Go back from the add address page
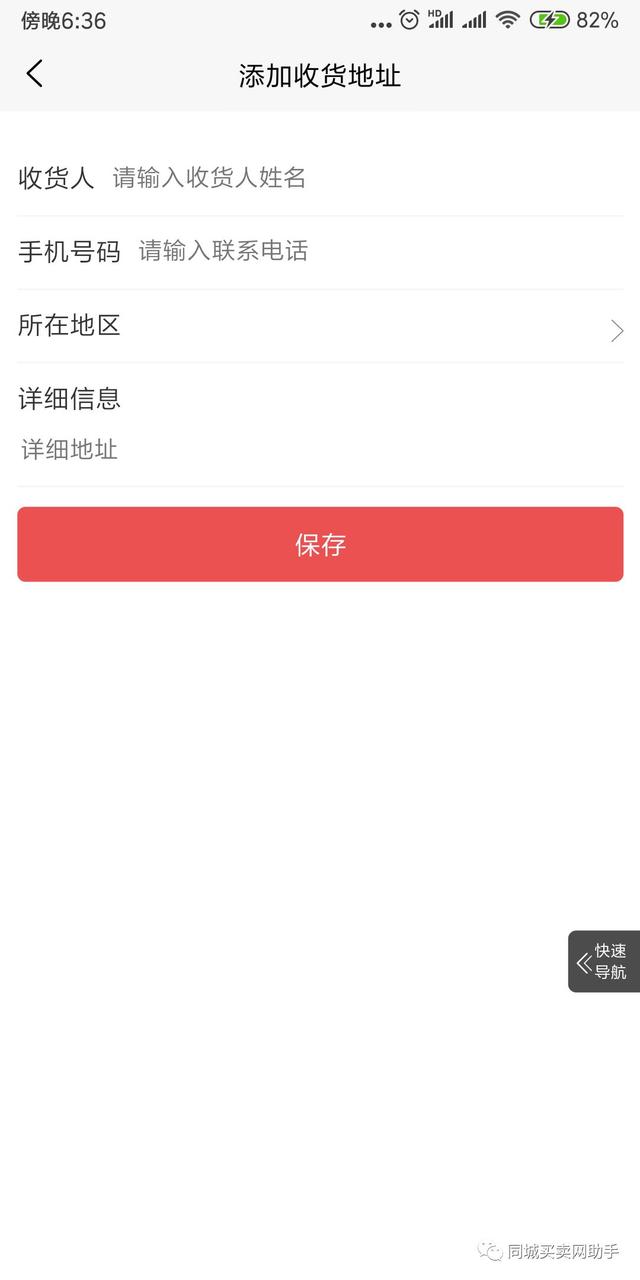The image size is (640, 1280). pos(35,73)
